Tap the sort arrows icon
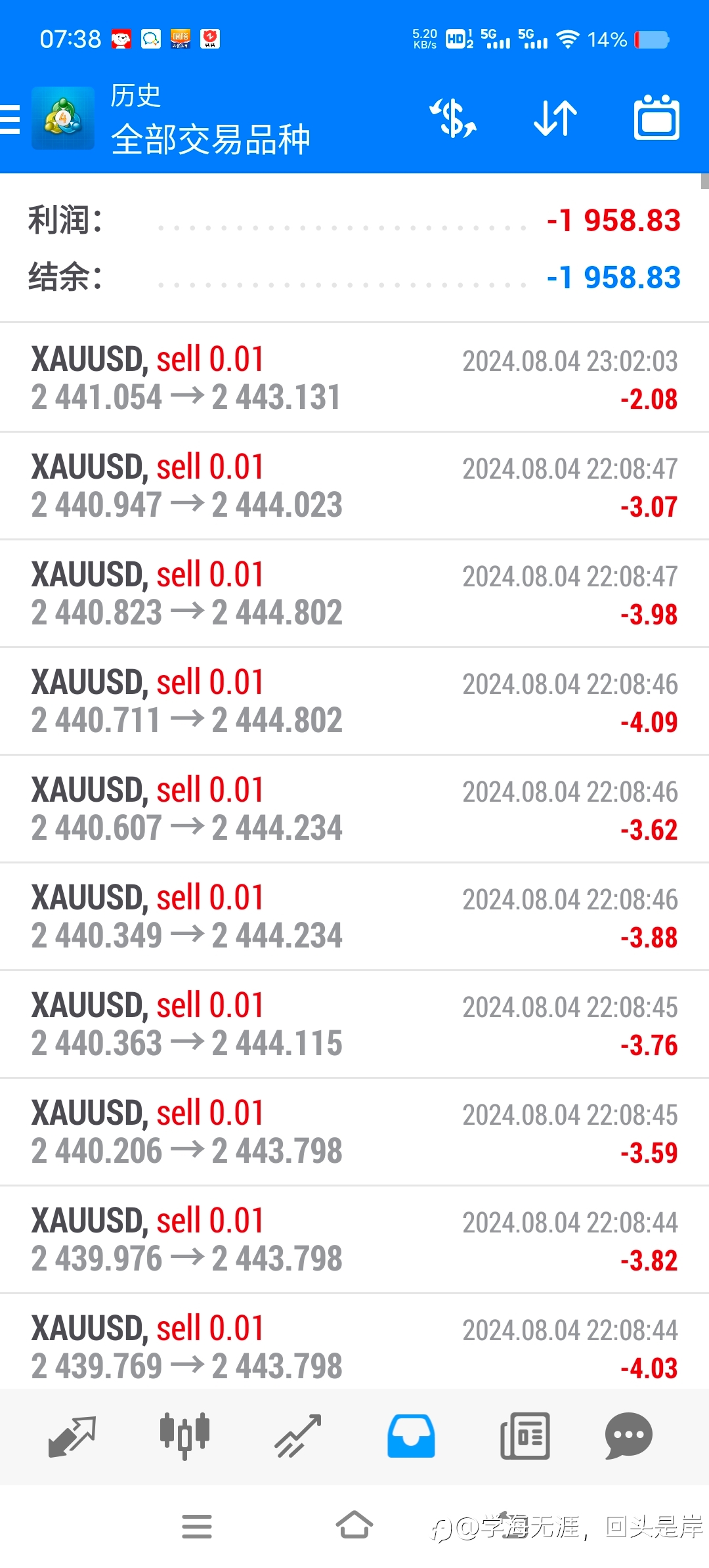This screenshot has width=709, height=1568. coord(555,118)
